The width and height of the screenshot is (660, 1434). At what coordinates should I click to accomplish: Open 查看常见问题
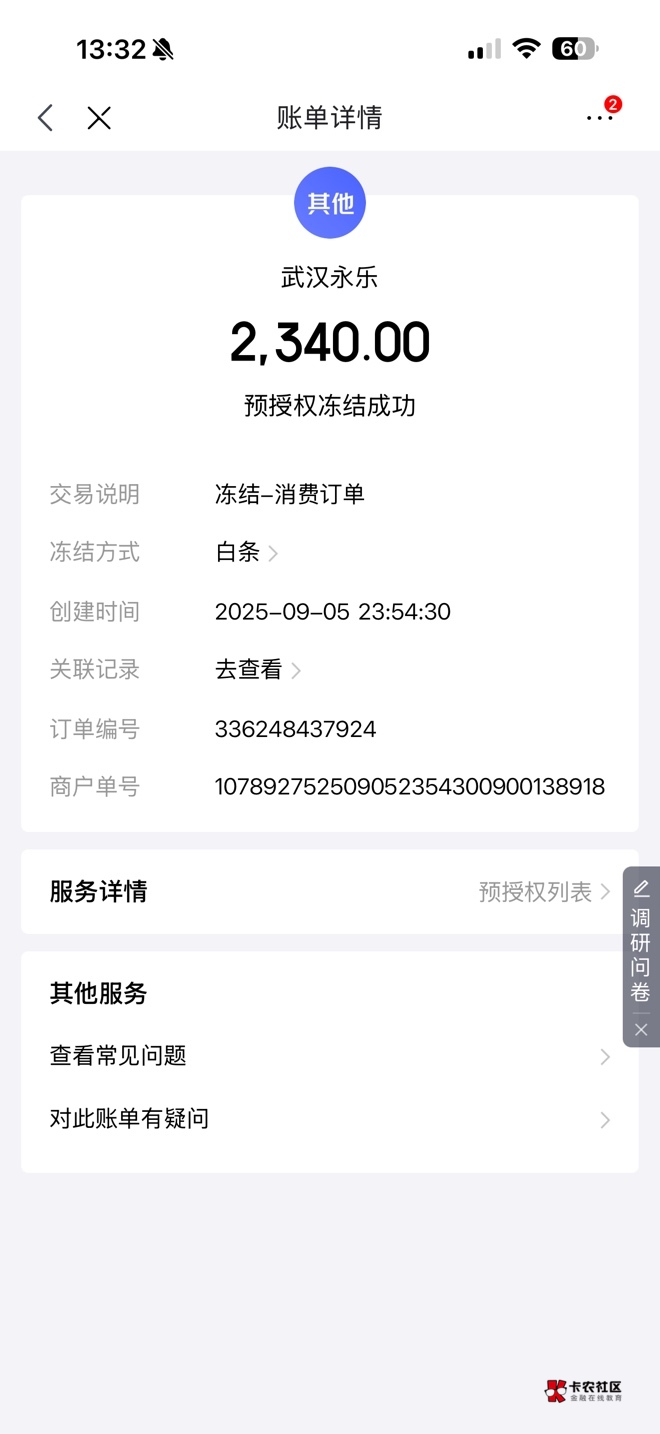pos(330,1056)
